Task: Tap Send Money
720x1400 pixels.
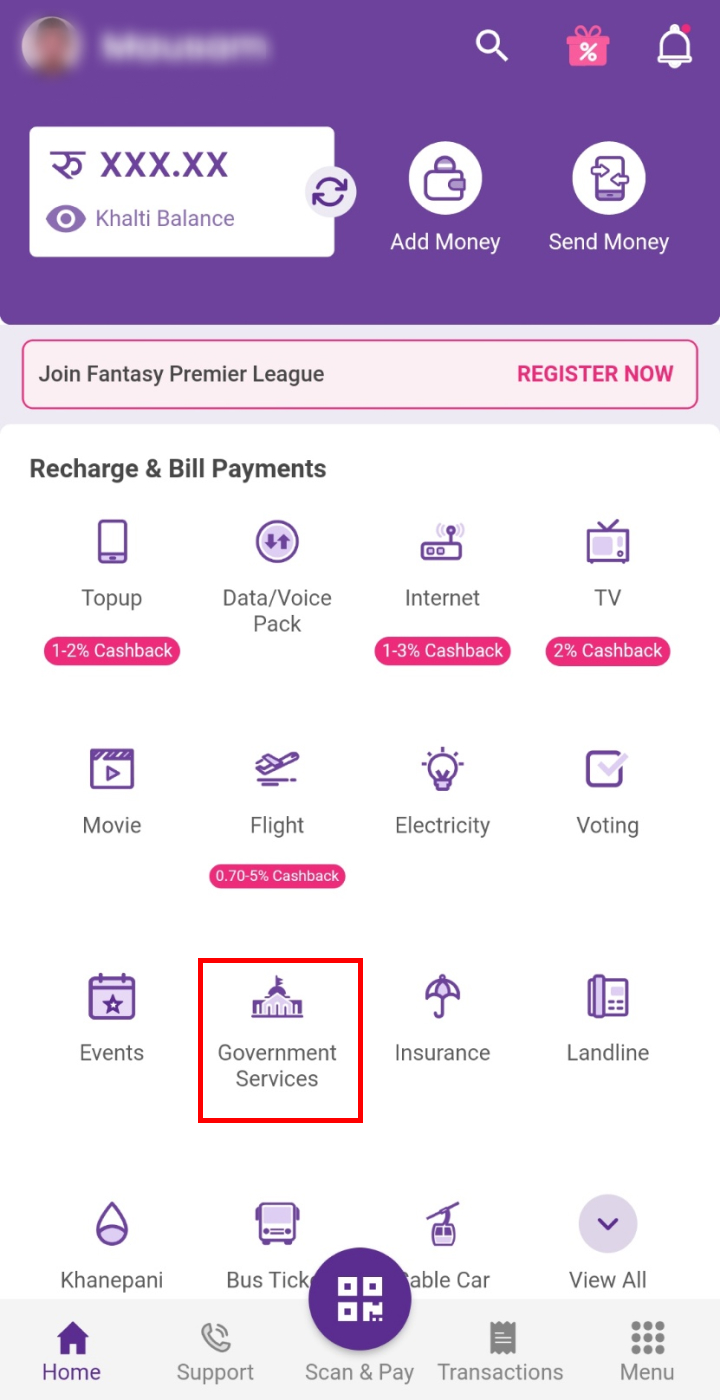Action: pos(608,198)
